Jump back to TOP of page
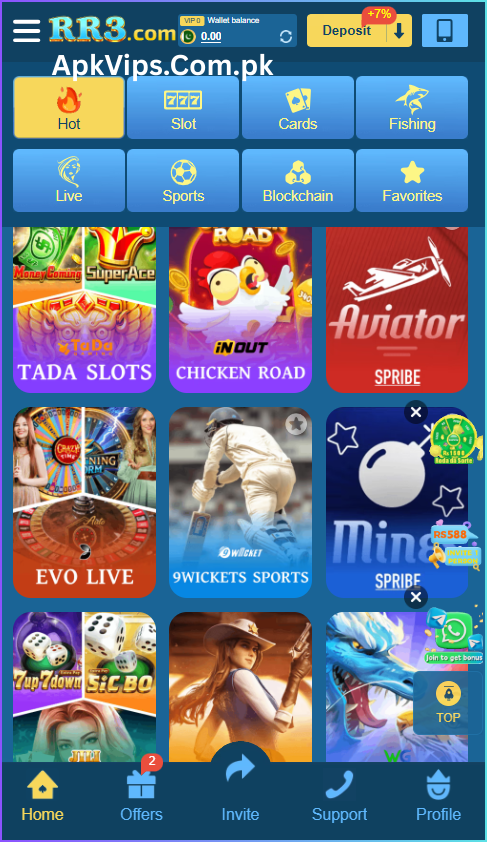The width and height of the screenshot is (487, 842). click(448, 703)
